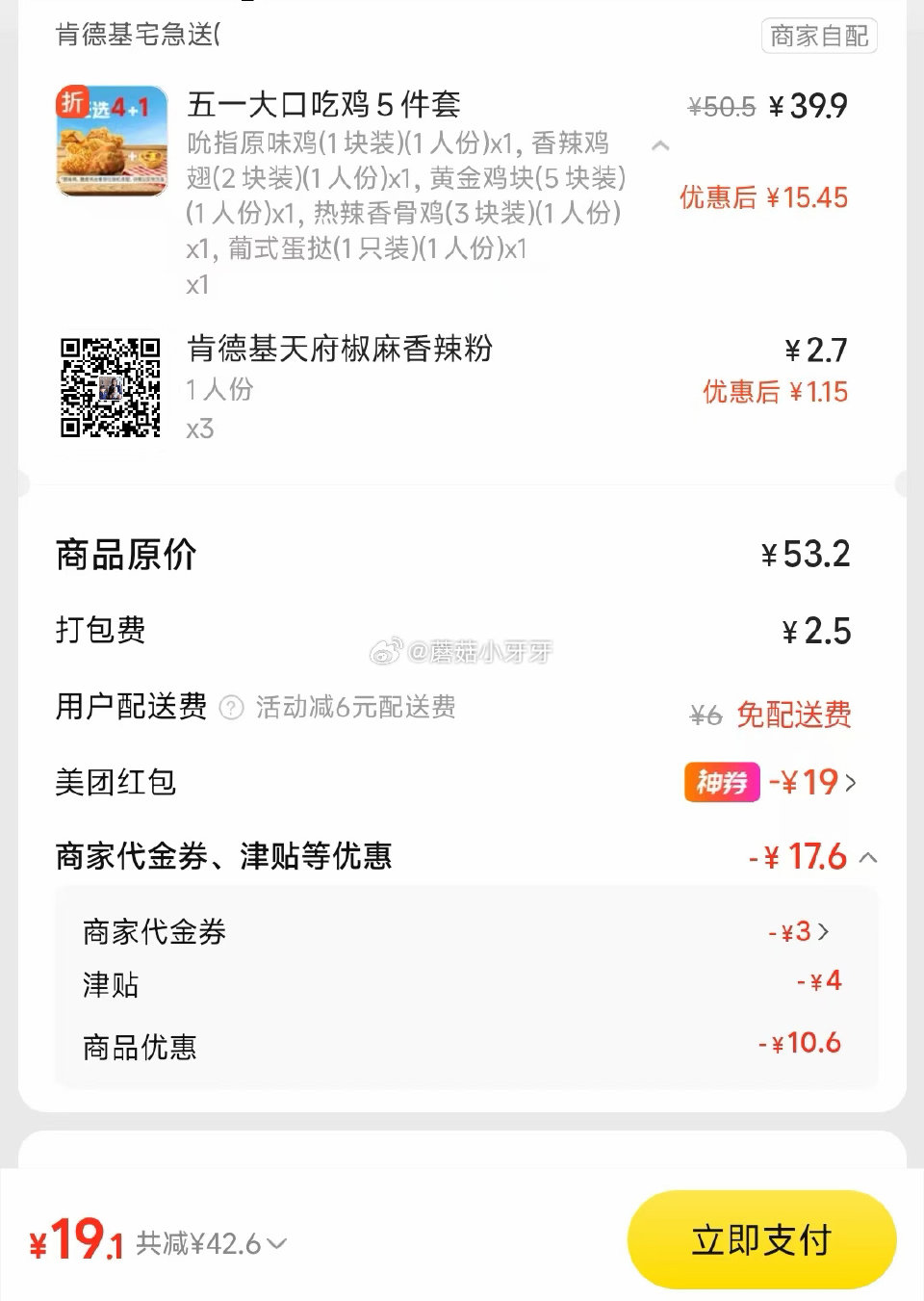Tap the 立即支付 payment button
Image resolution: width=924 pixels, height=1301 pixels.
760,1241
